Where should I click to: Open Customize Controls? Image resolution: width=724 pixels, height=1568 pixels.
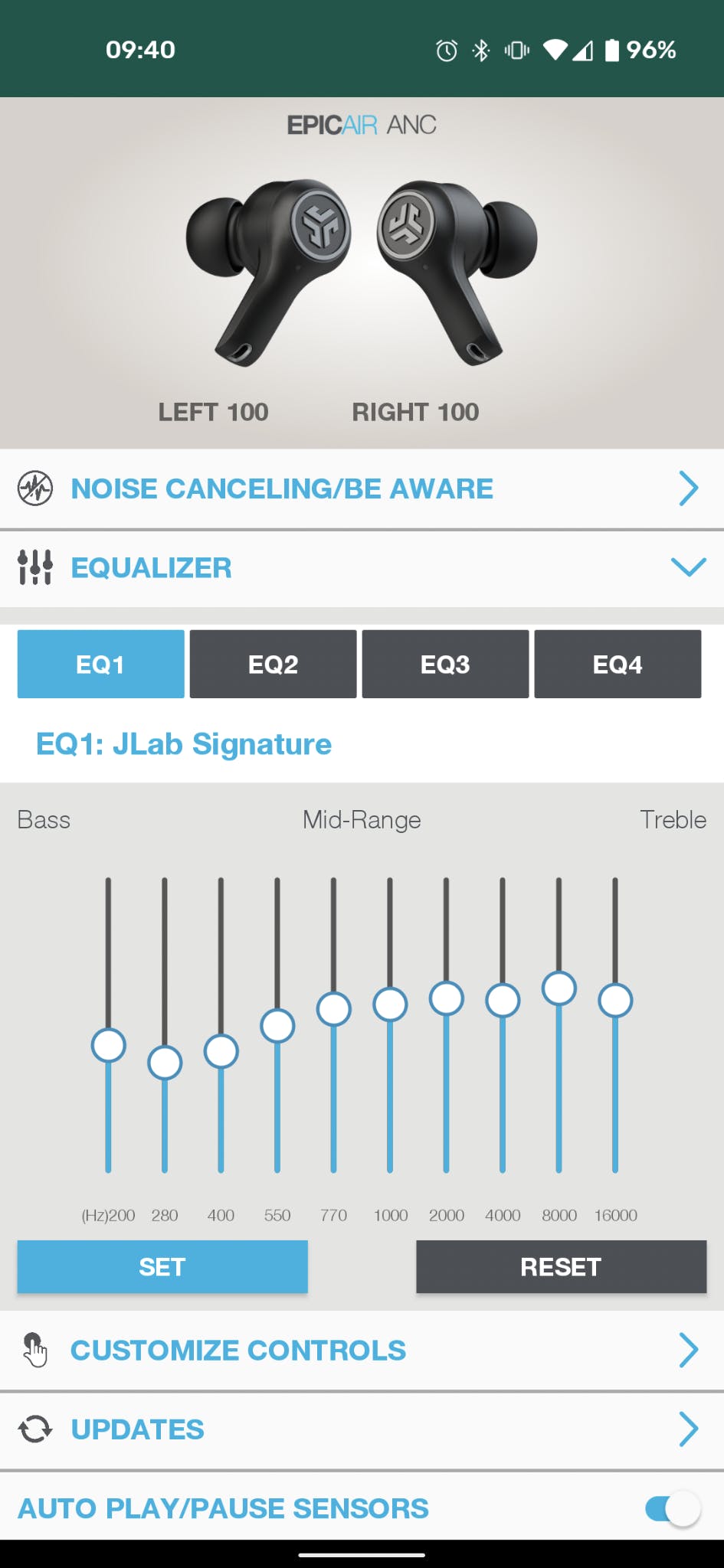[x=360, y=1350]
